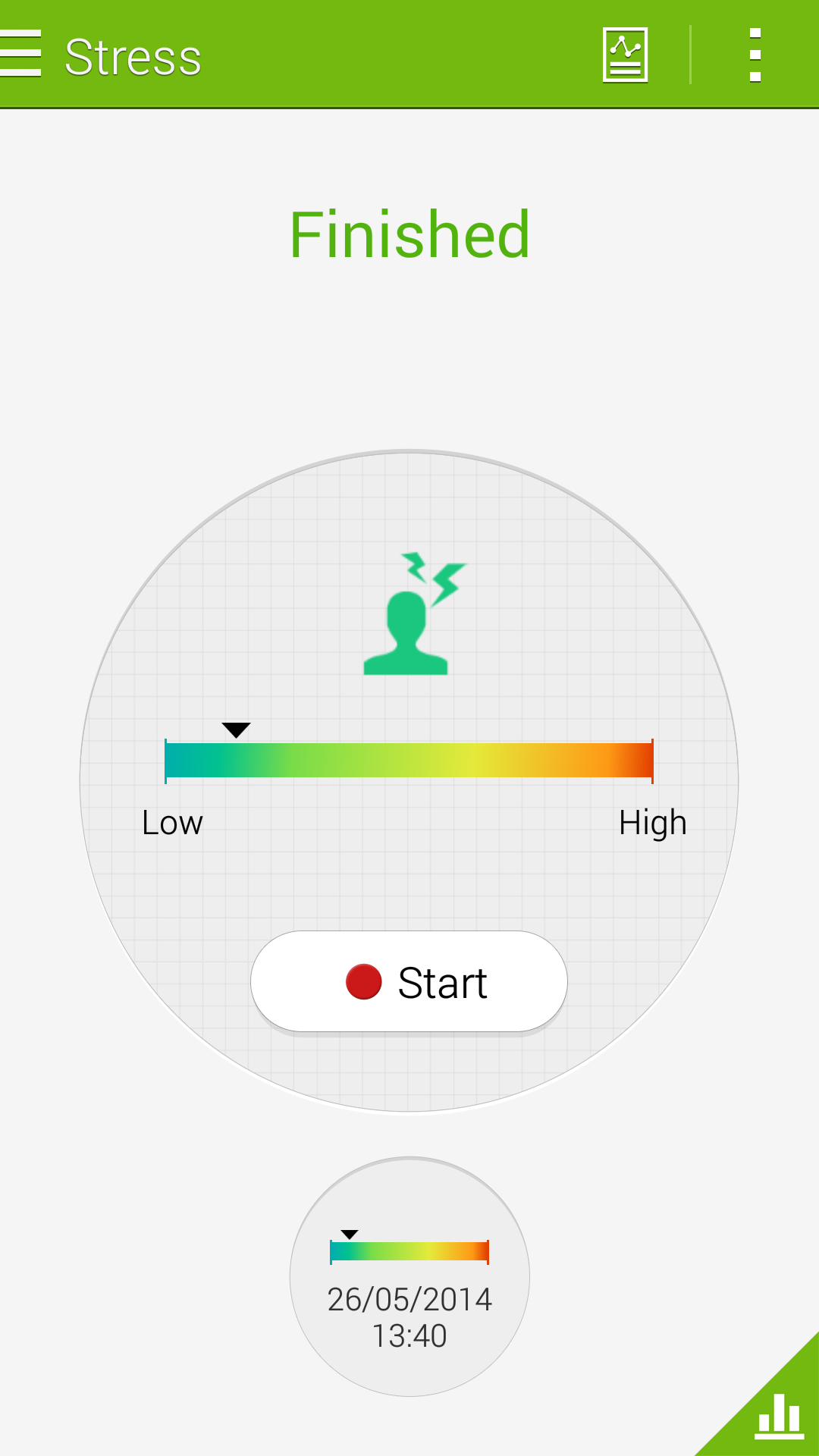
Task: Open the bar chart in the corner
Action: 778,1415
